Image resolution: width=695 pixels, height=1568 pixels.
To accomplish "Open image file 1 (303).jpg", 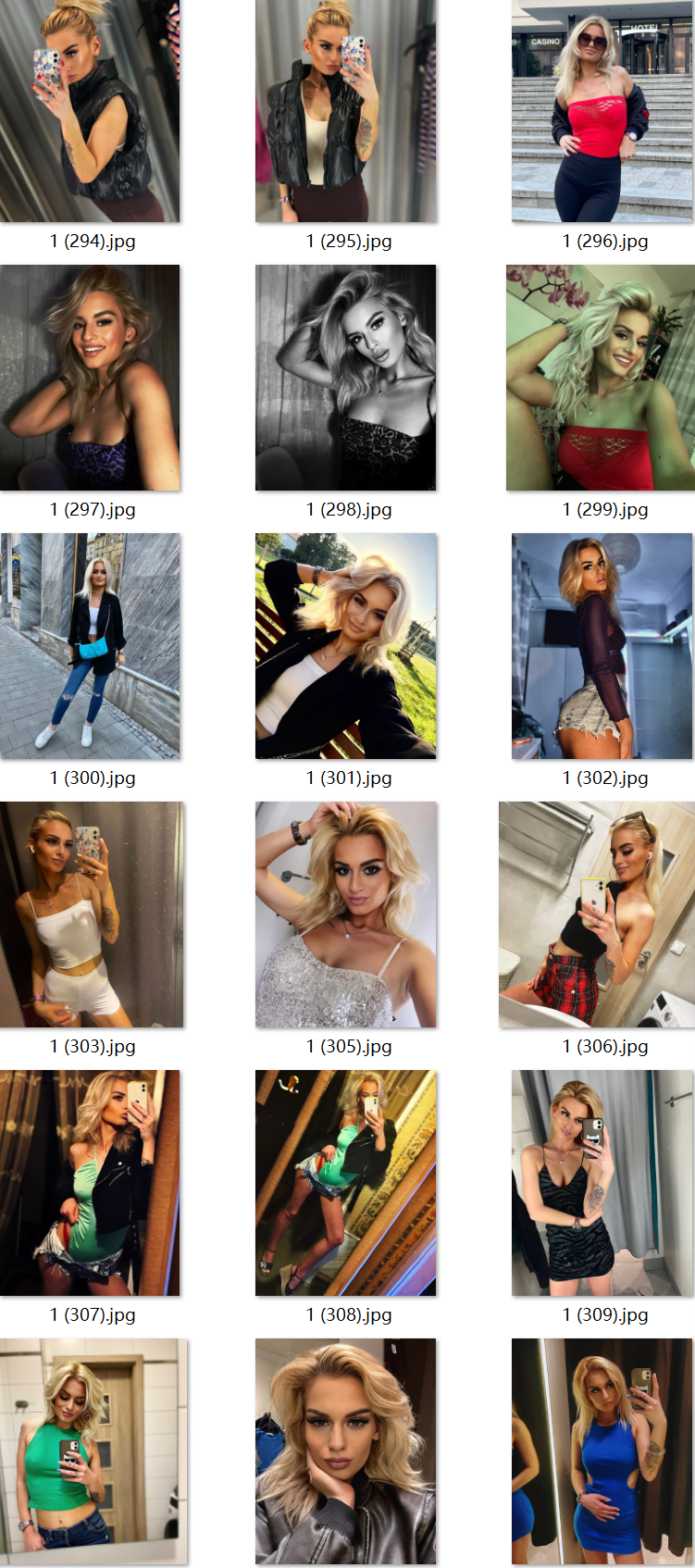I will [x=92, y=915].
